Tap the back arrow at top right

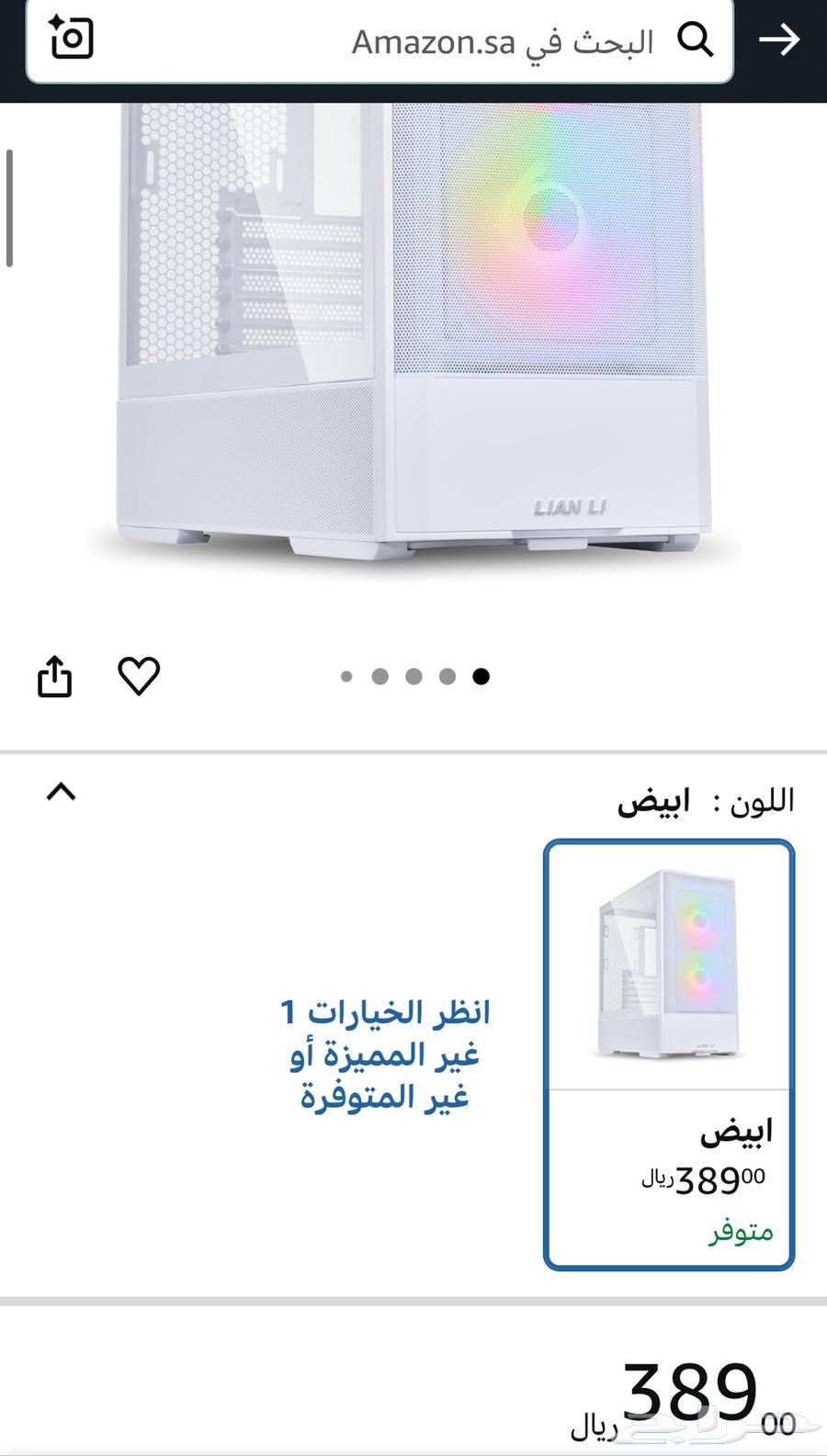pos(780,39)
